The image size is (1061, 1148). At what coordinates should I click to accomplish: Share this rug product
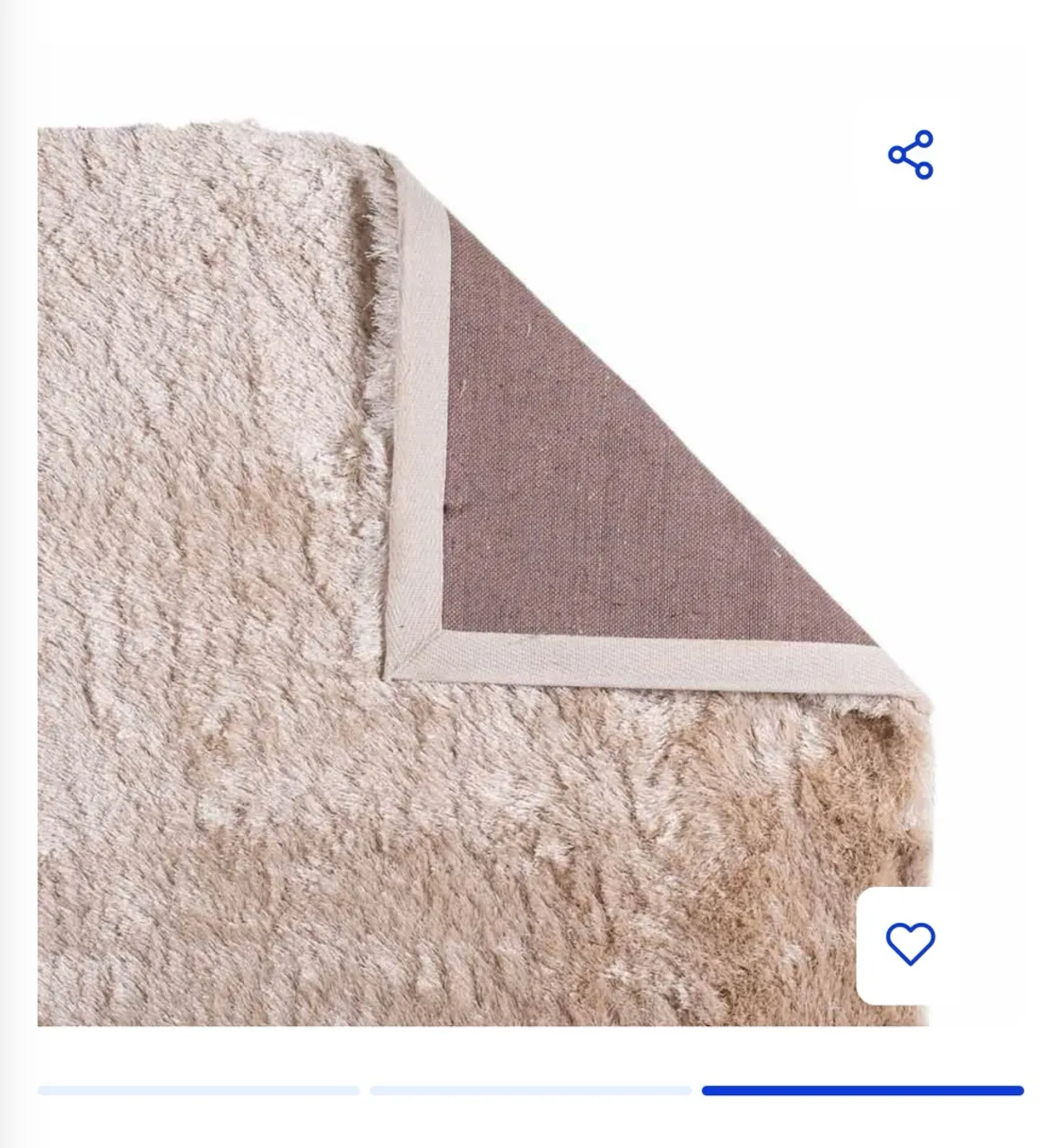tap(910, 155)
